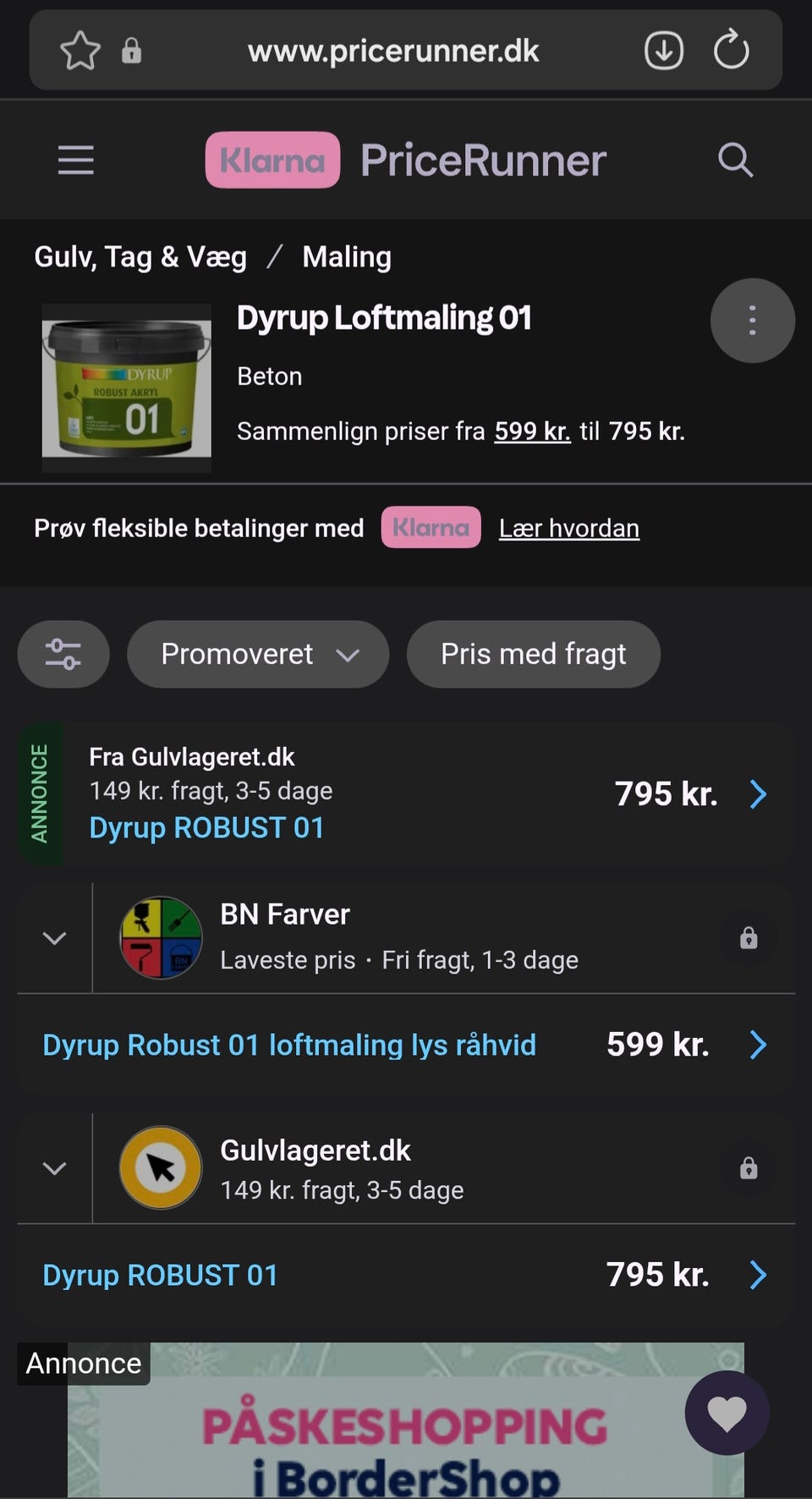View the Påskeshopping i BorderShop ad
This screenshot has height=1499, width=812.
406,1438
